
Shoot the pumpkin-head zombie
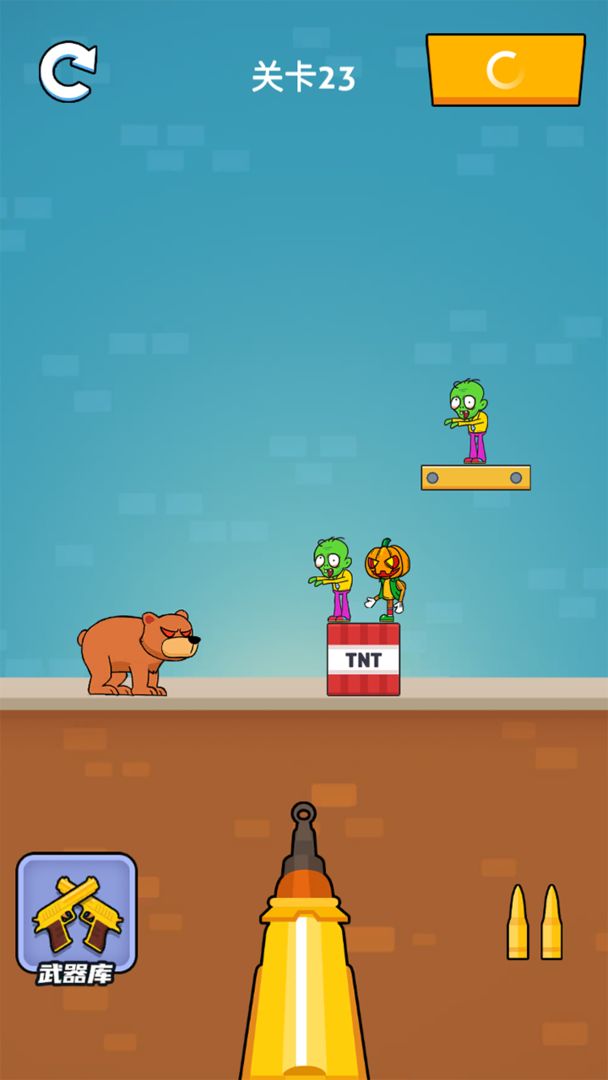click(x=385, y=578)
